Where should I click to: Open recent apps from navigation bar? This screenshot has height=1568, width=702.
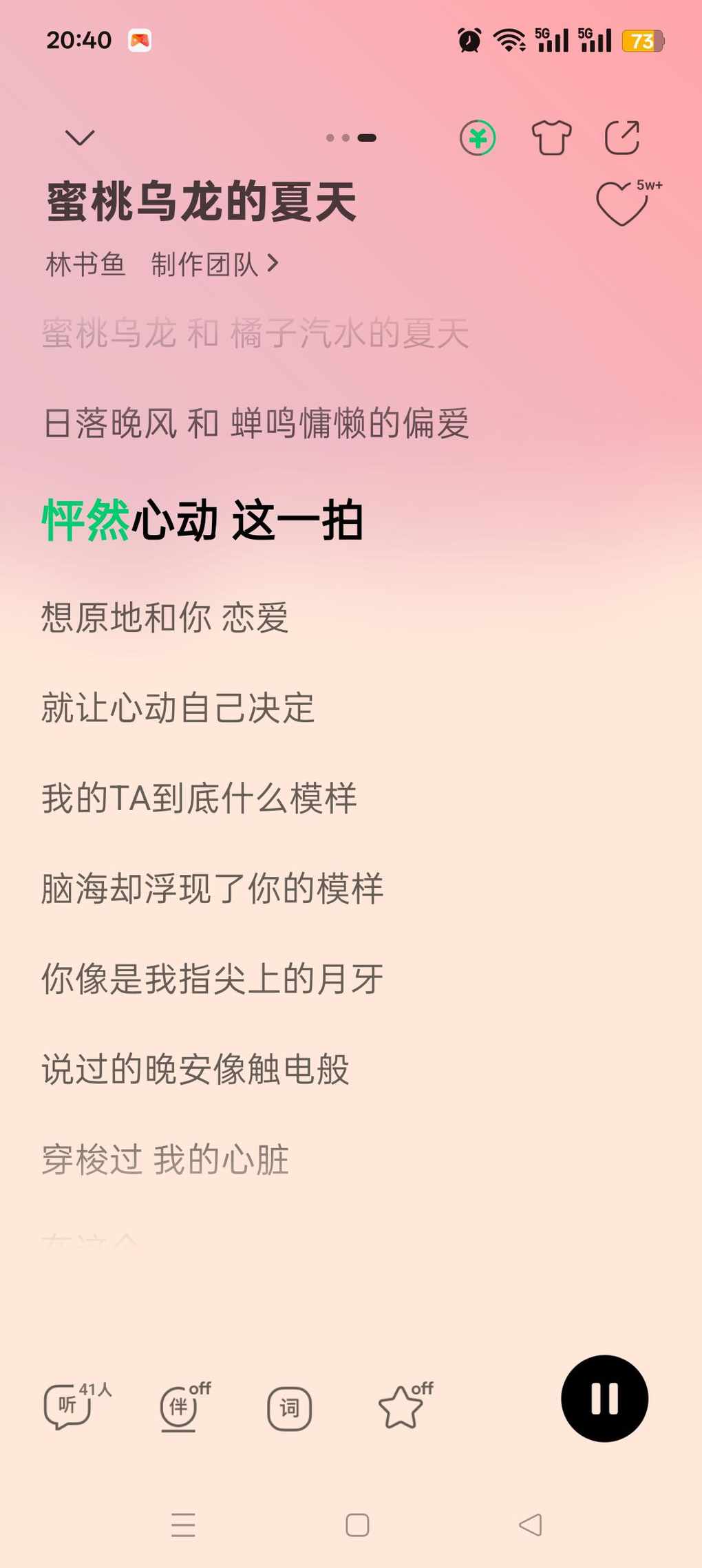click(183, 1525)
